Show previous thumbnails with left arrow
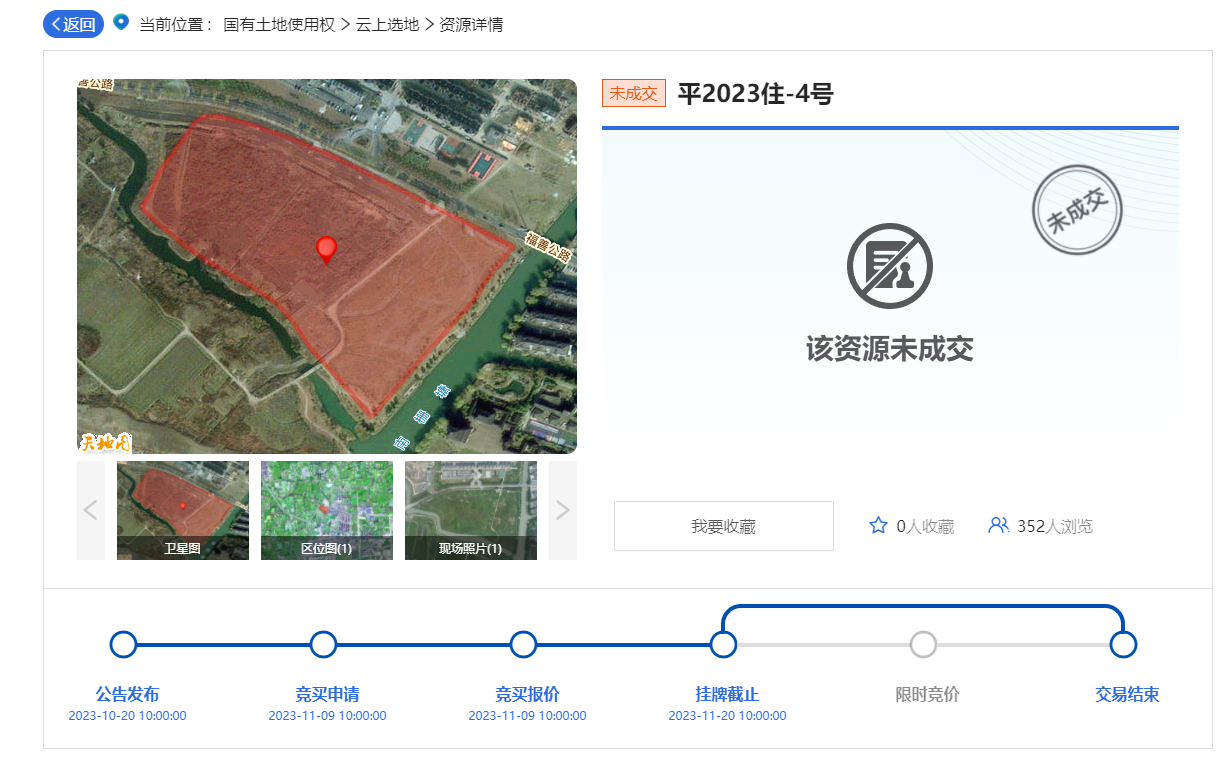 (x=91, y=510)
